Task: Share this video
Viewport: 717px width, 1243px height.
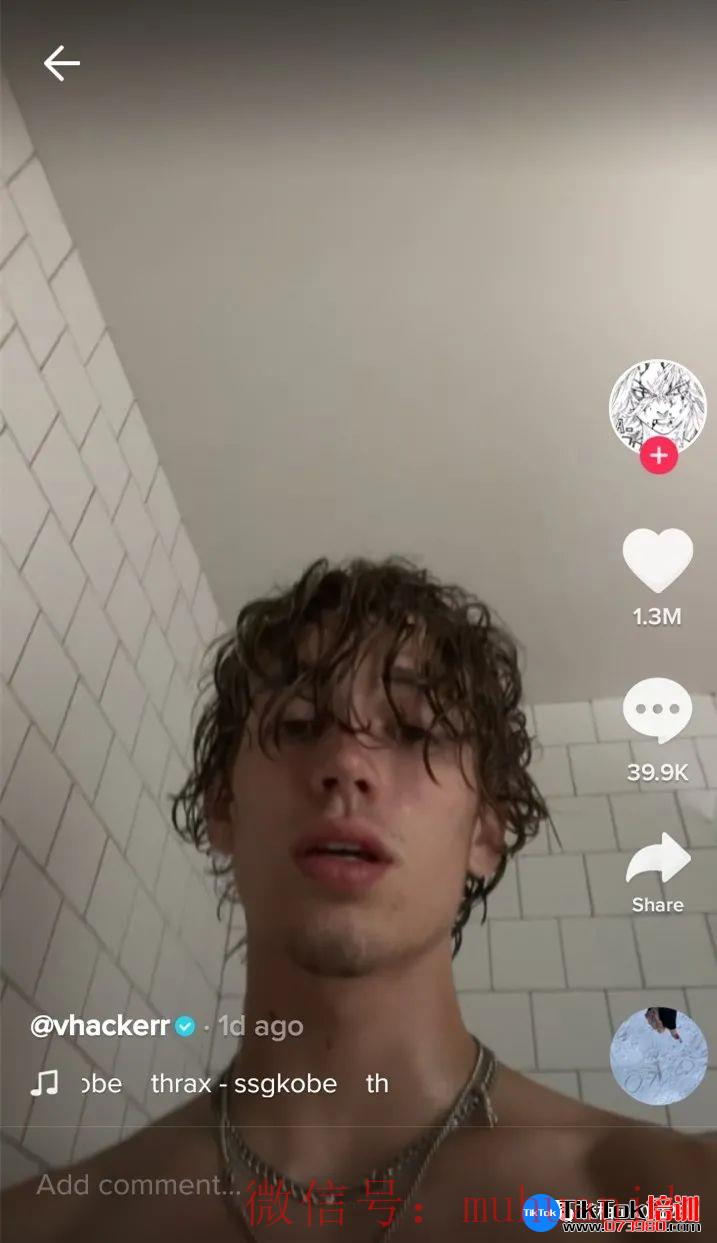Action: point(657,861)
